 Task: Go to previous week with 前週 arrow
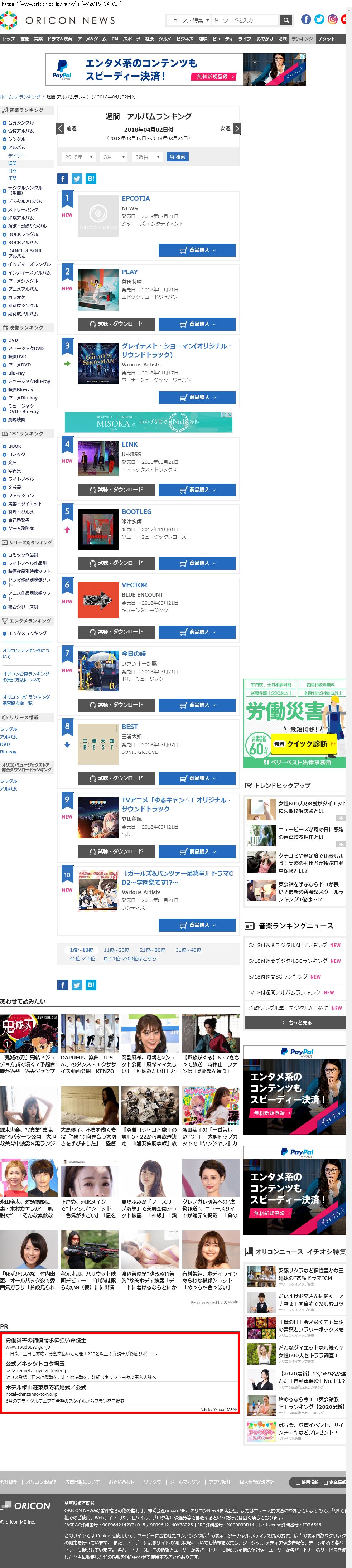tap(60, 128)
